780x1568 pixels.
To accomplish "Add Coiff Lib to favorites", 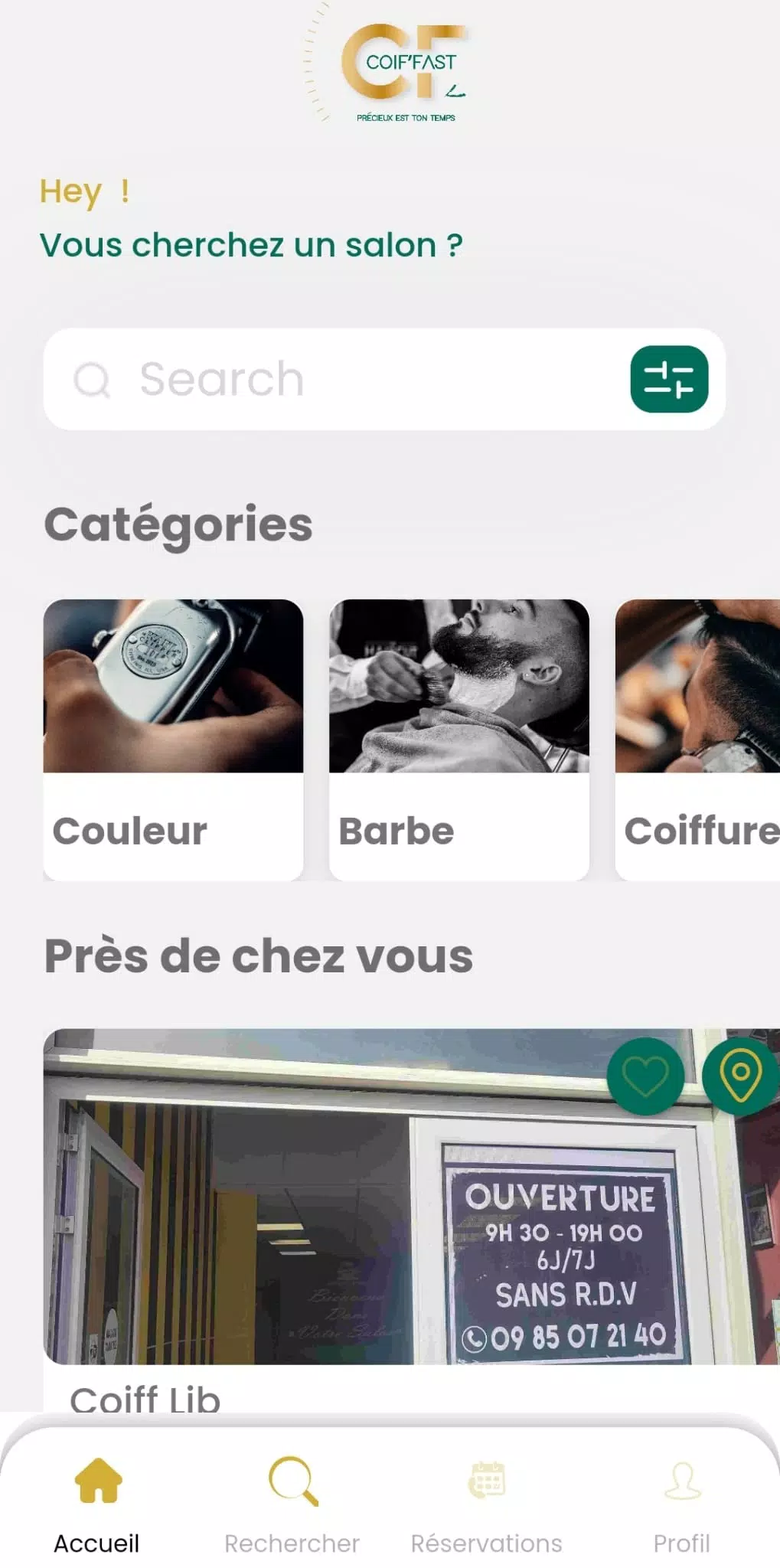I will pyautogui.click(x=645, y=1075).
